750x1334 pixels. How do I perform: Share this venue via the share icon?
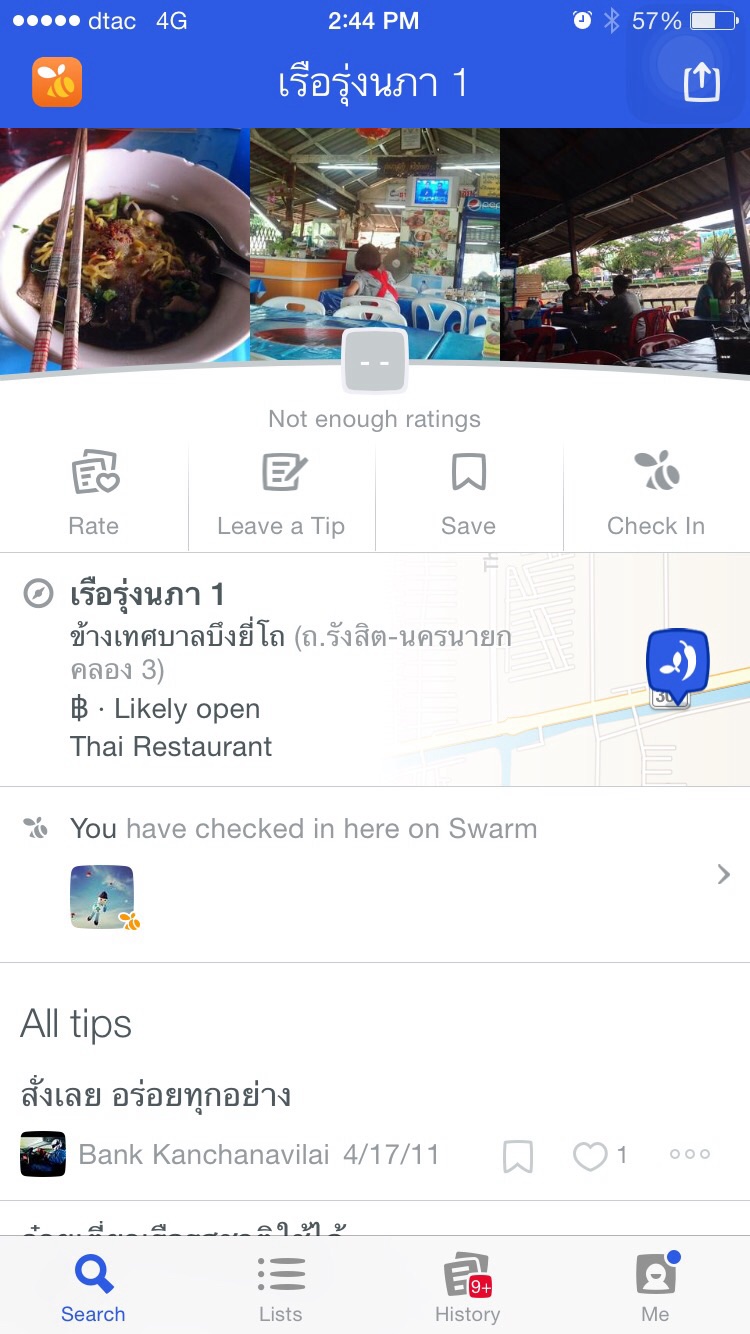point(701,82)
